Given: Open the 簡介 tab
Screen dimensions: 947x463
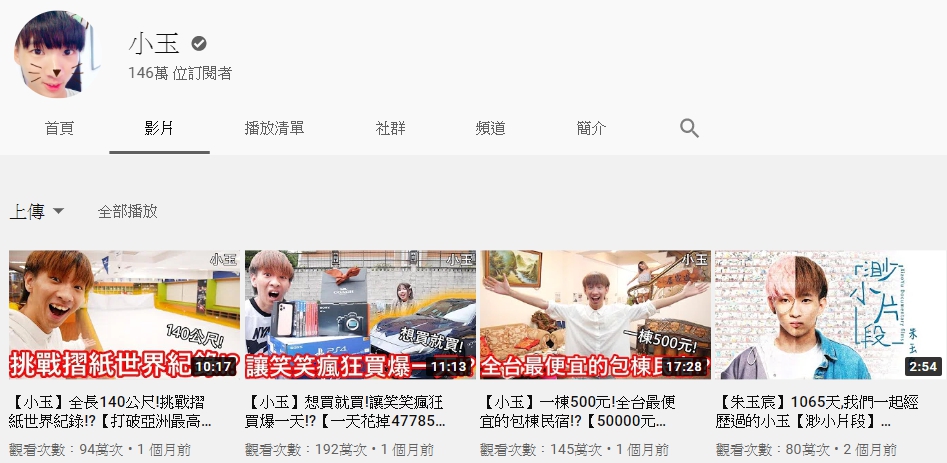Looking at the screenshot, I should click(591, 128).
